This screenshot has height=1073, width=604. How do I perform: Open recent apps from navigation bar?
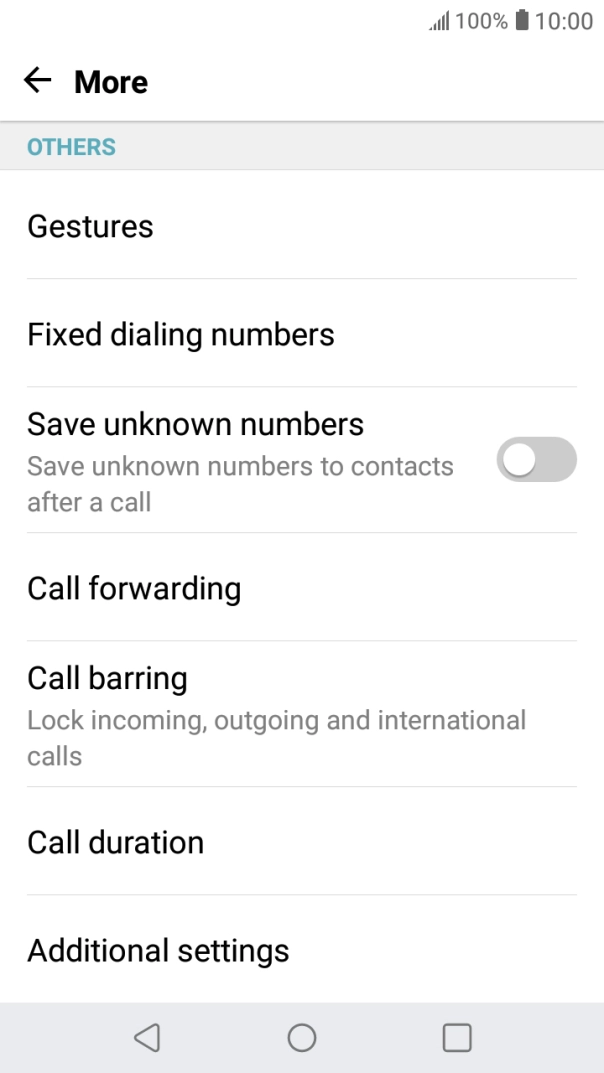457,1038
